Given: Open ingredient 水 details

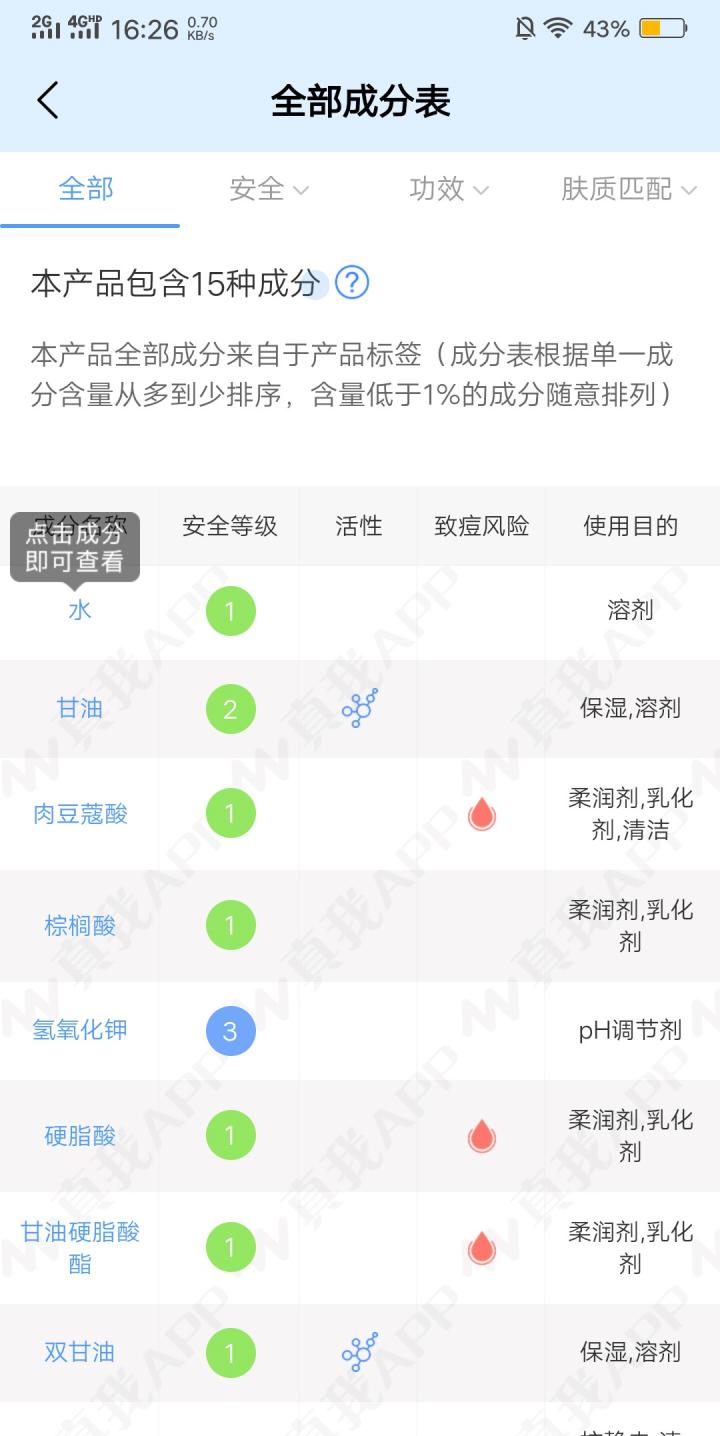Looking at the screenshot, I should point(80,610).
